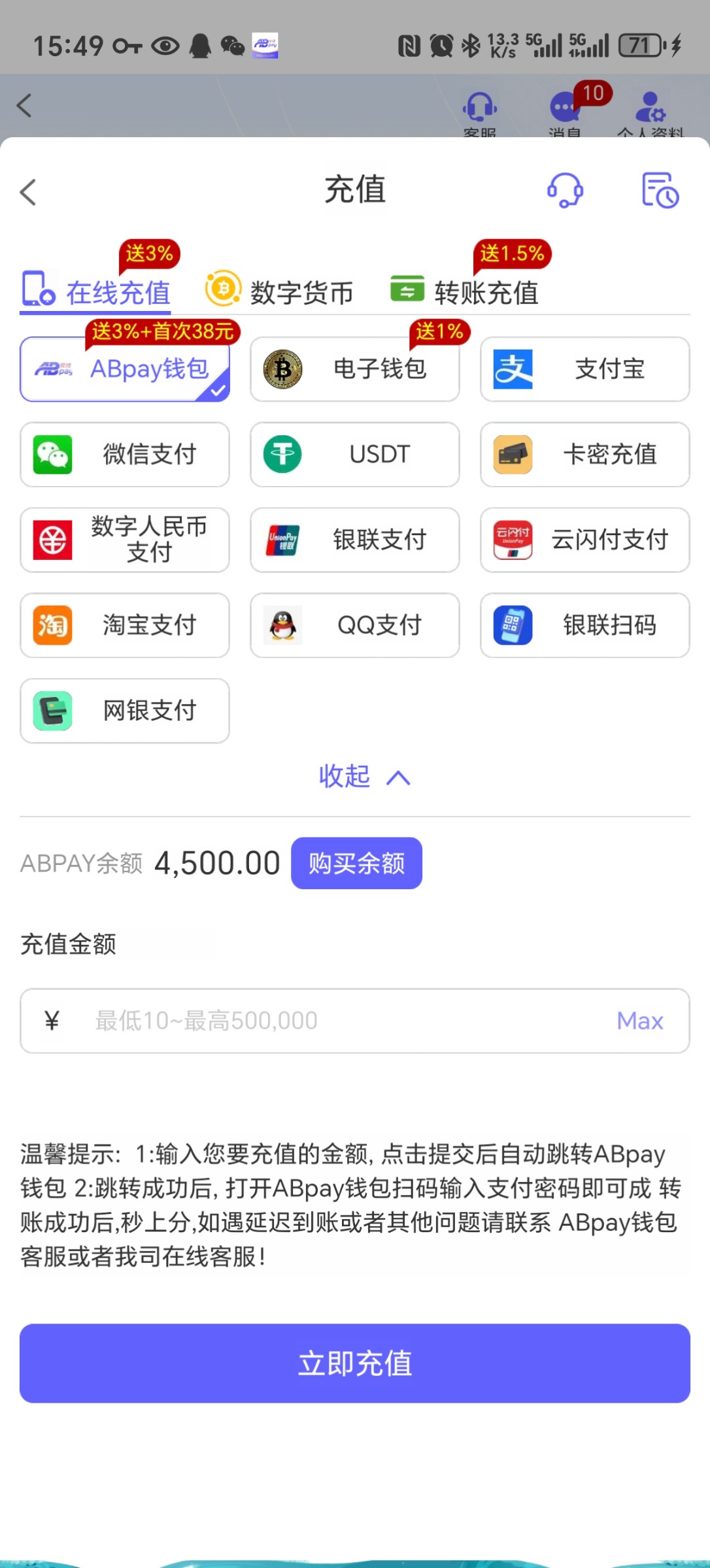Viewport: 710px width, 1568px height.
Task: Pick 微信支付 payment option
Action: pos(125,455)
